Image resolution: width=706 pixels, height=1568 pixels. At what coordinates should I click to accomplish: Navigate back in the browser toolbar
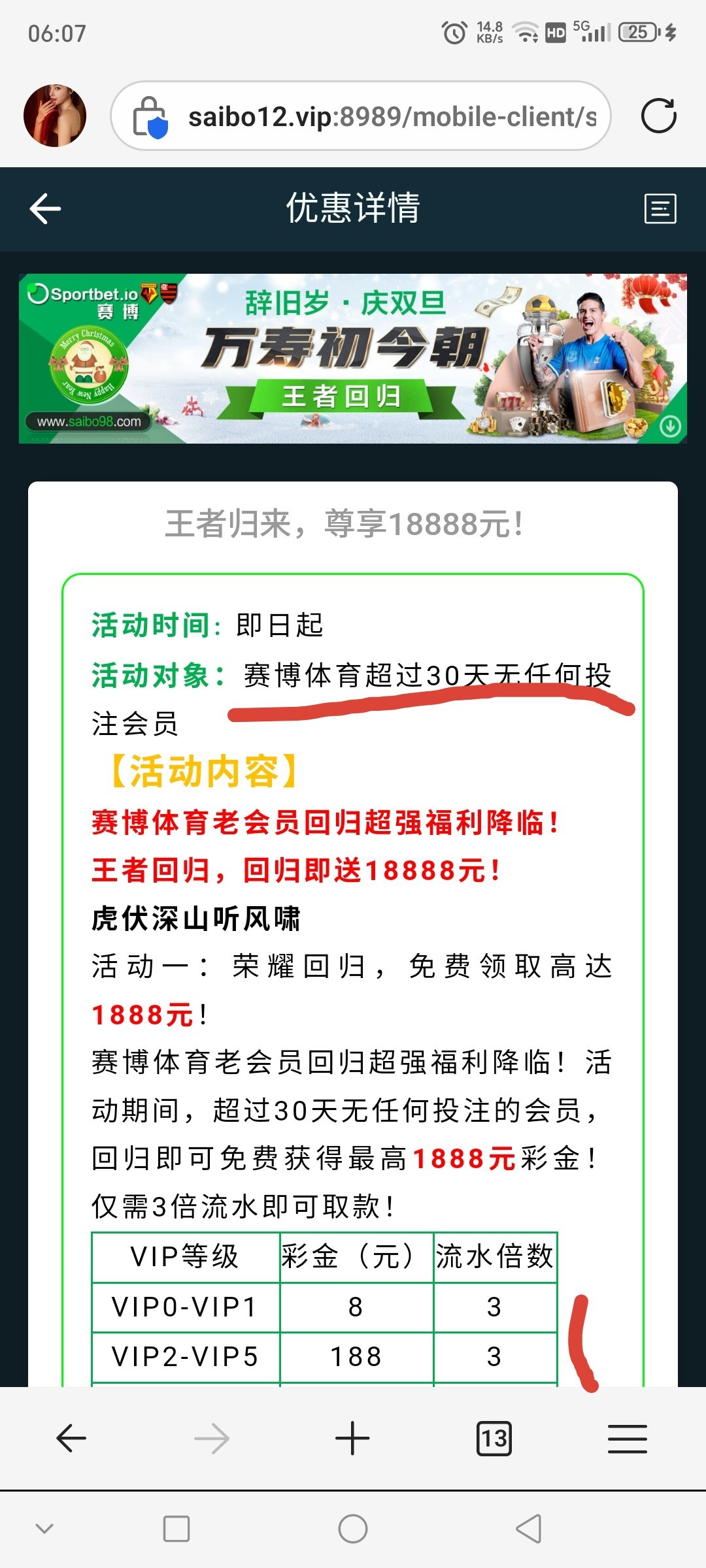point(71,1438)
